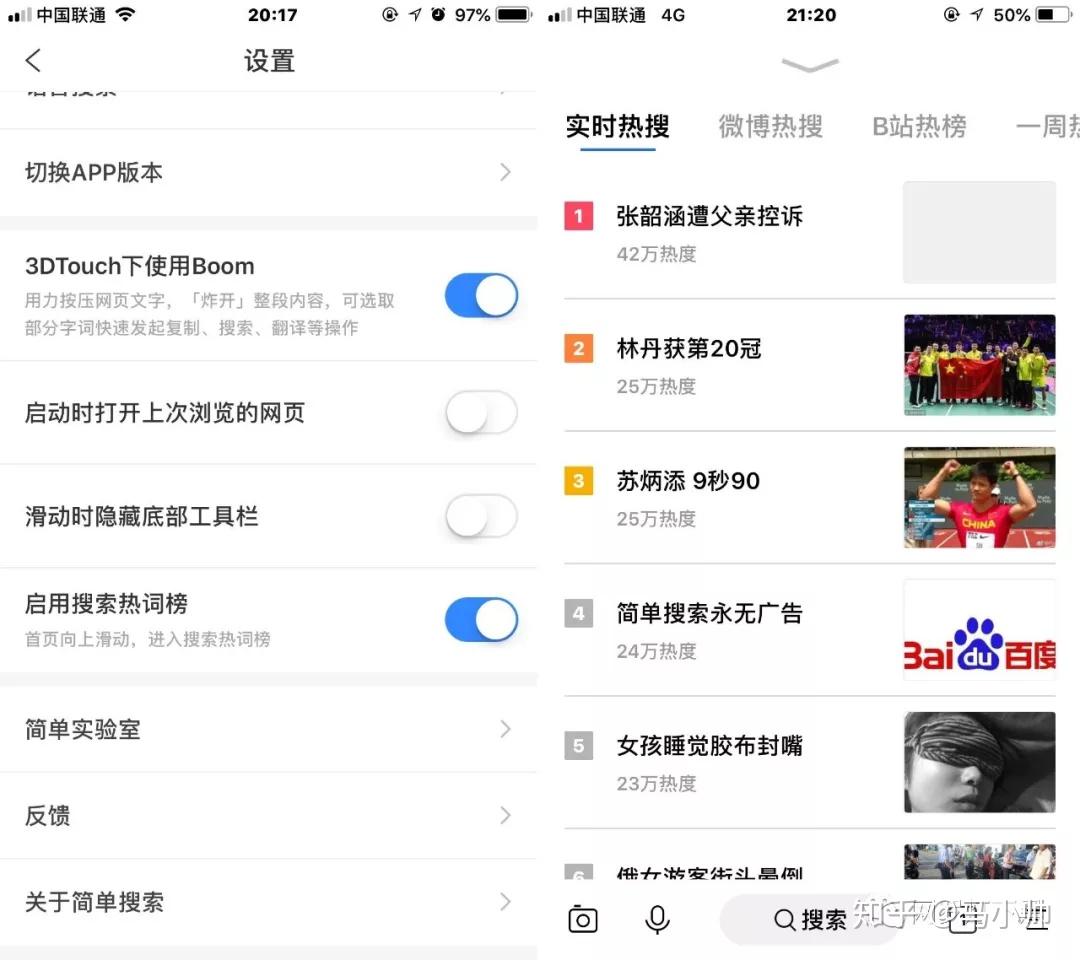Switch to the B站热榜 tab
1080x960 pixels.
click(x=919, y=127)
